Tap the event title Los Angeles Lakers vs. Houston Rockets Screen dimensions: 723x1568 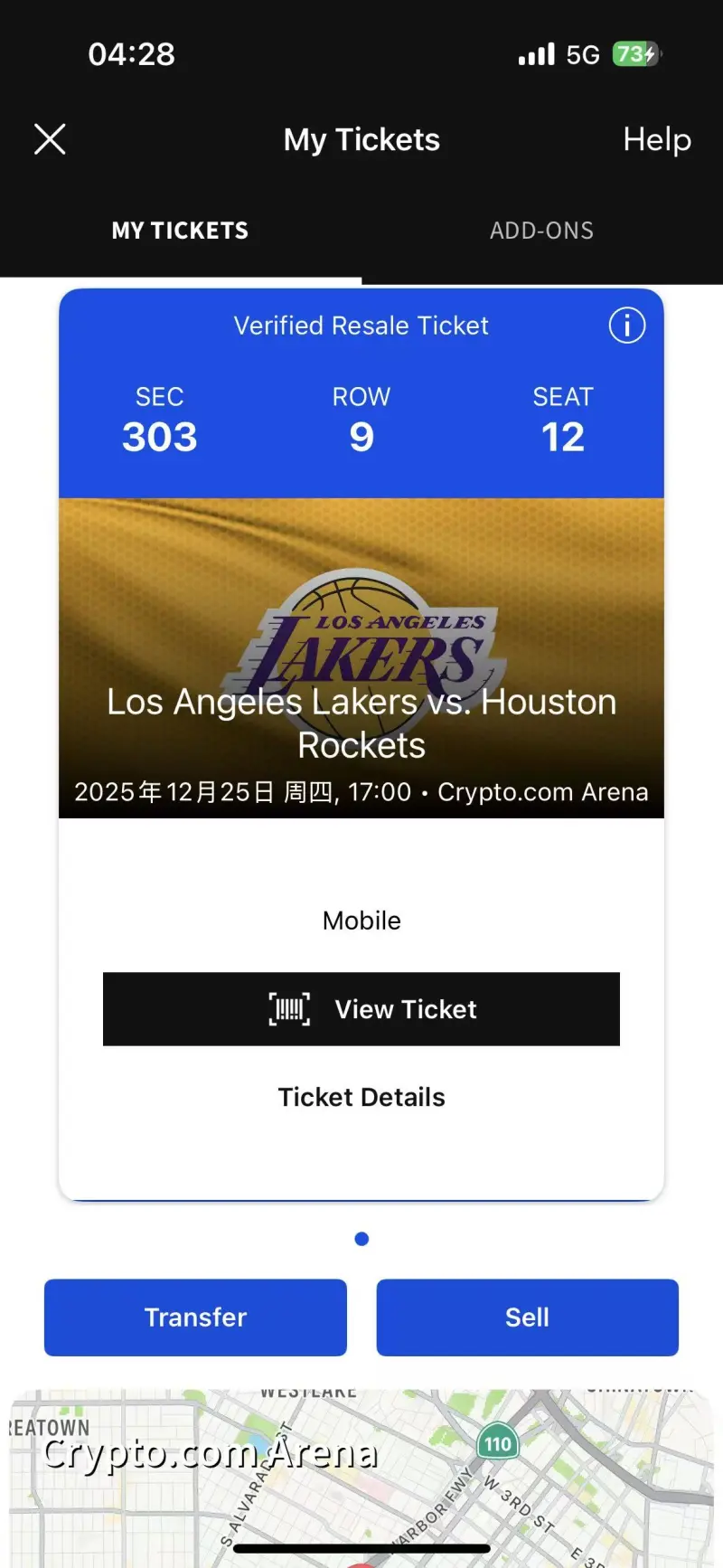pyautogui.click(x=361, y=723)
